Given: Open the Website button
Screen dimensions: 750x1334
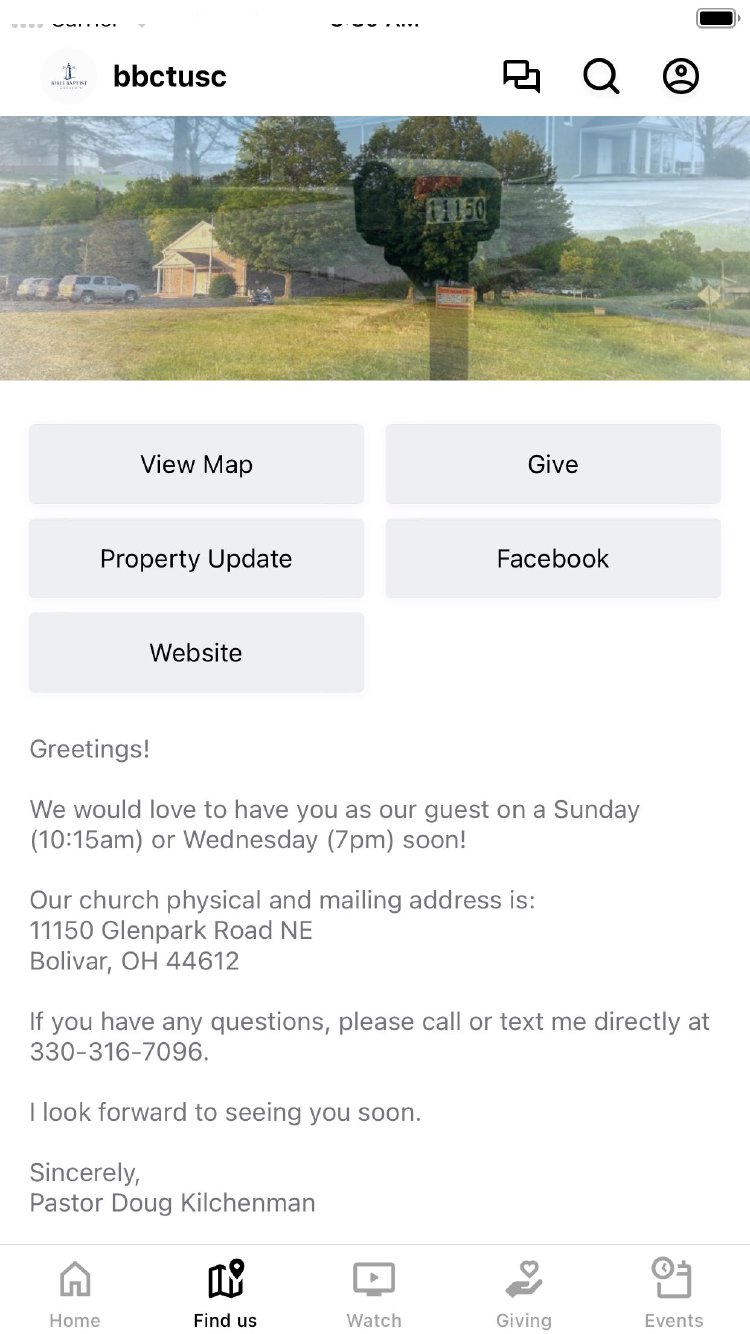Looking at the screenshot, I should (196, 652).
